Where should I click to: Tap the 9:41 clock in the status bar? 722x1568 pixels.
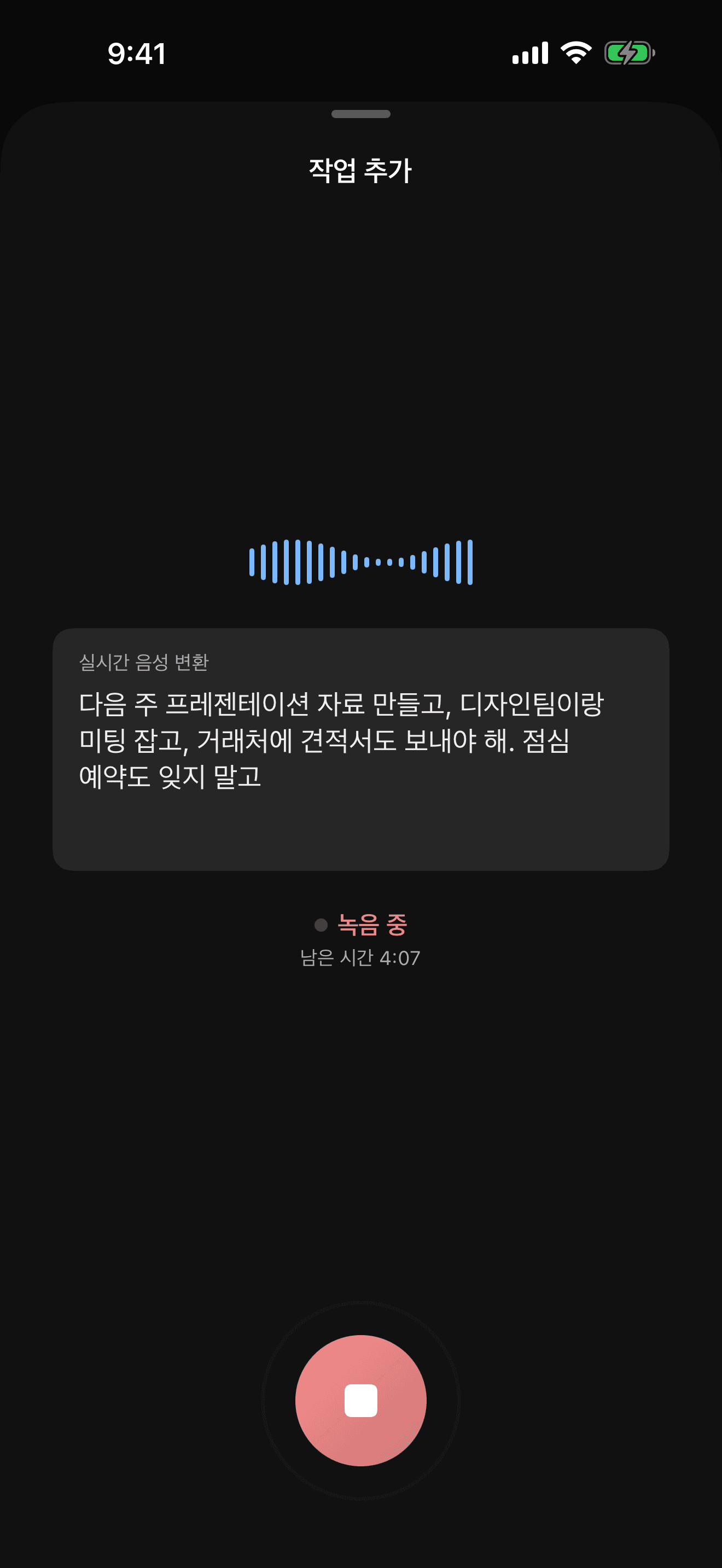[x=136, y=54]
